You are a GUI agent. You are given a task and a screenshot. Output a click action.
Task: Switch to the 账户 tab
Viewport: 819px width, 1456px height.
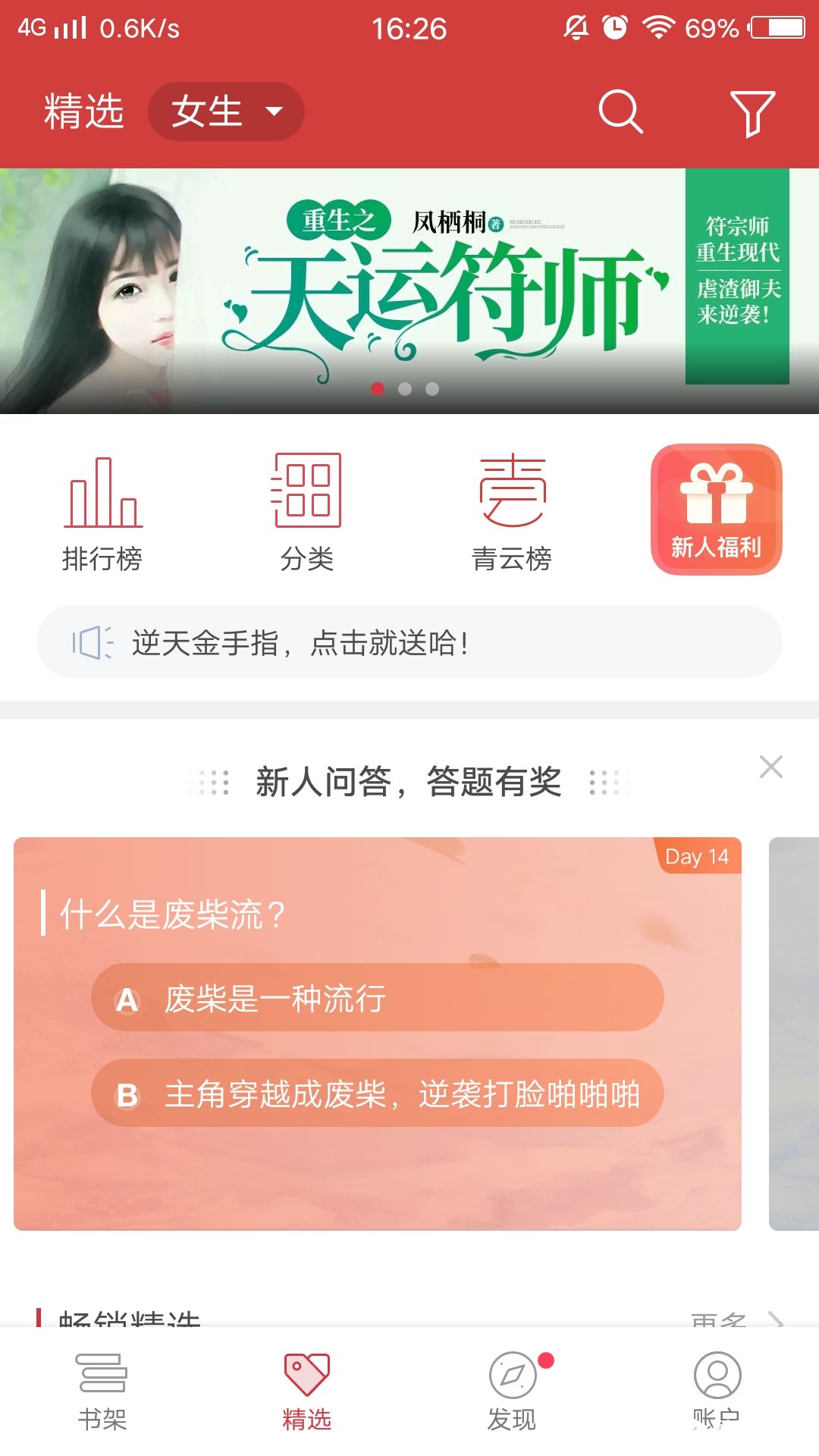click(x=717, y=1392)
